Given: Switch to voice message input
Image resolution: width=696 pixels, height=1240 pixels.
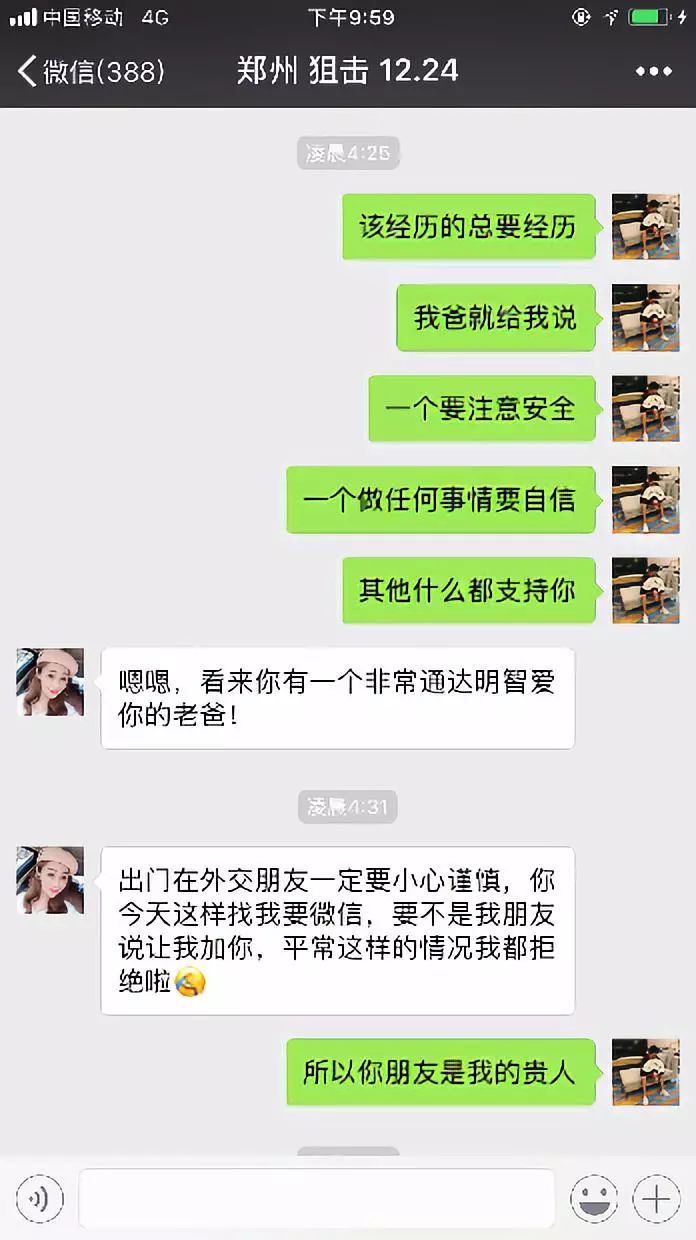Looking at the screenshot, I should (41, 1198).
